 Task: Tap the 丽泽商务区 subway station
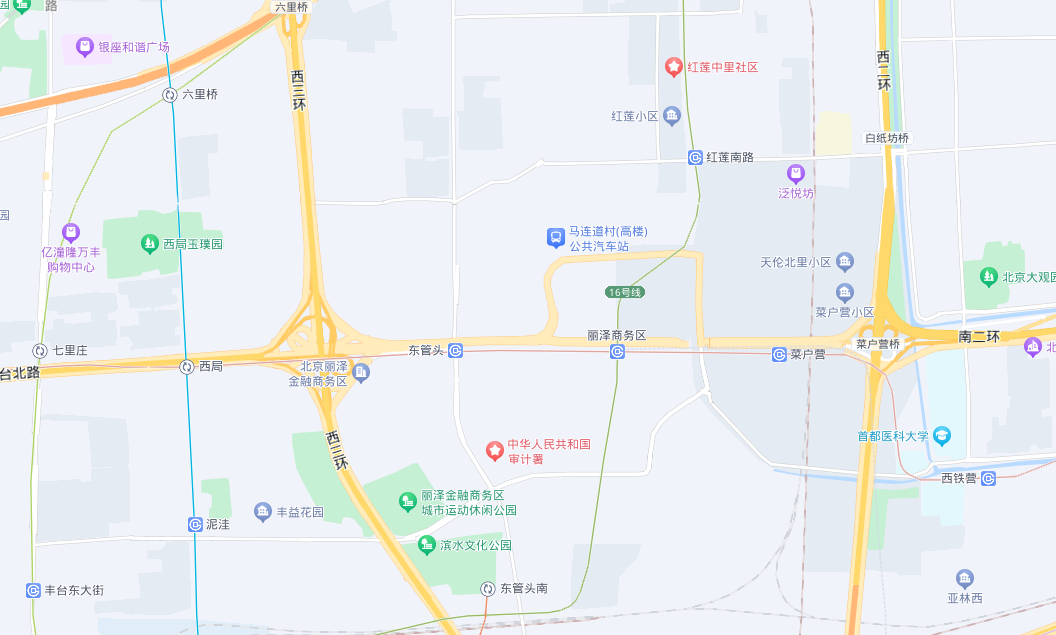click(617, 352)
